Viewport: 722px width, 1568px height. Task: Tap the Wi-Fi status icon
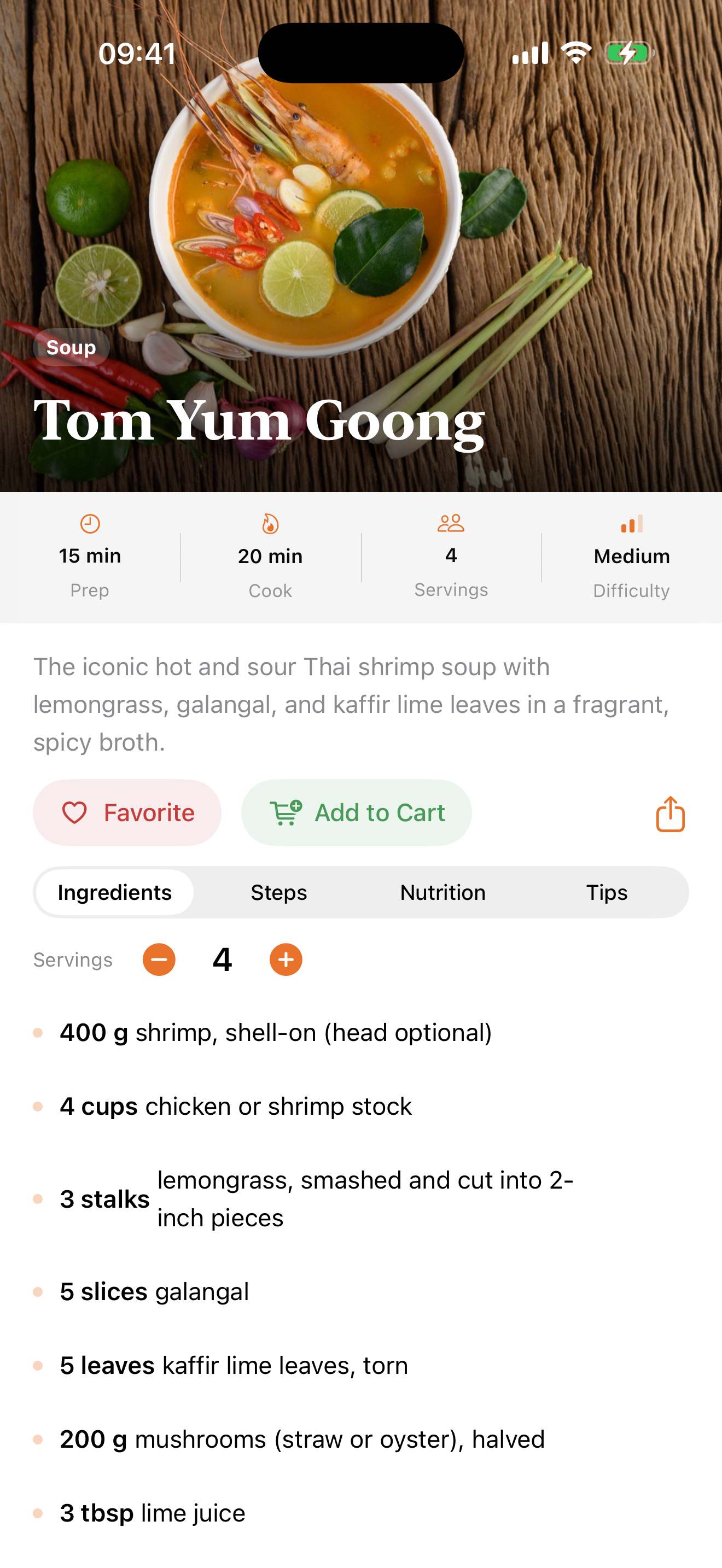pyautogui.click(x=575, y=52)
